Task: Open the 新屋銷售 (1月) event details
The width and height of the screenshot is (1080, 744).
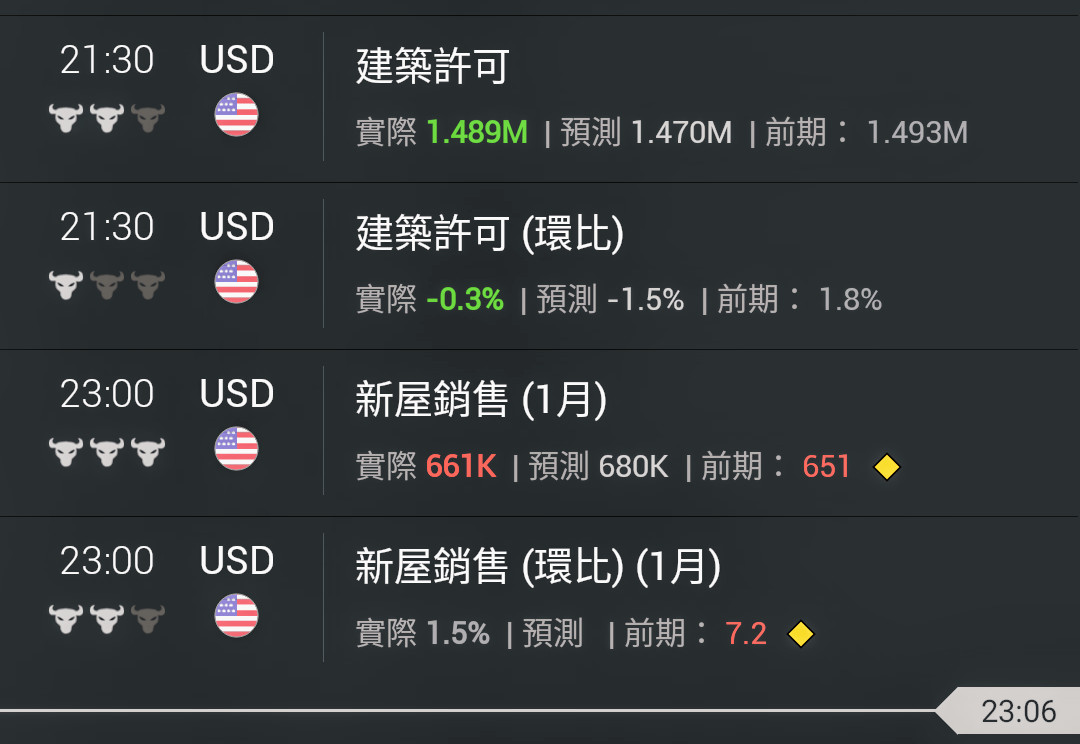Action: click(x=481, y=402)
